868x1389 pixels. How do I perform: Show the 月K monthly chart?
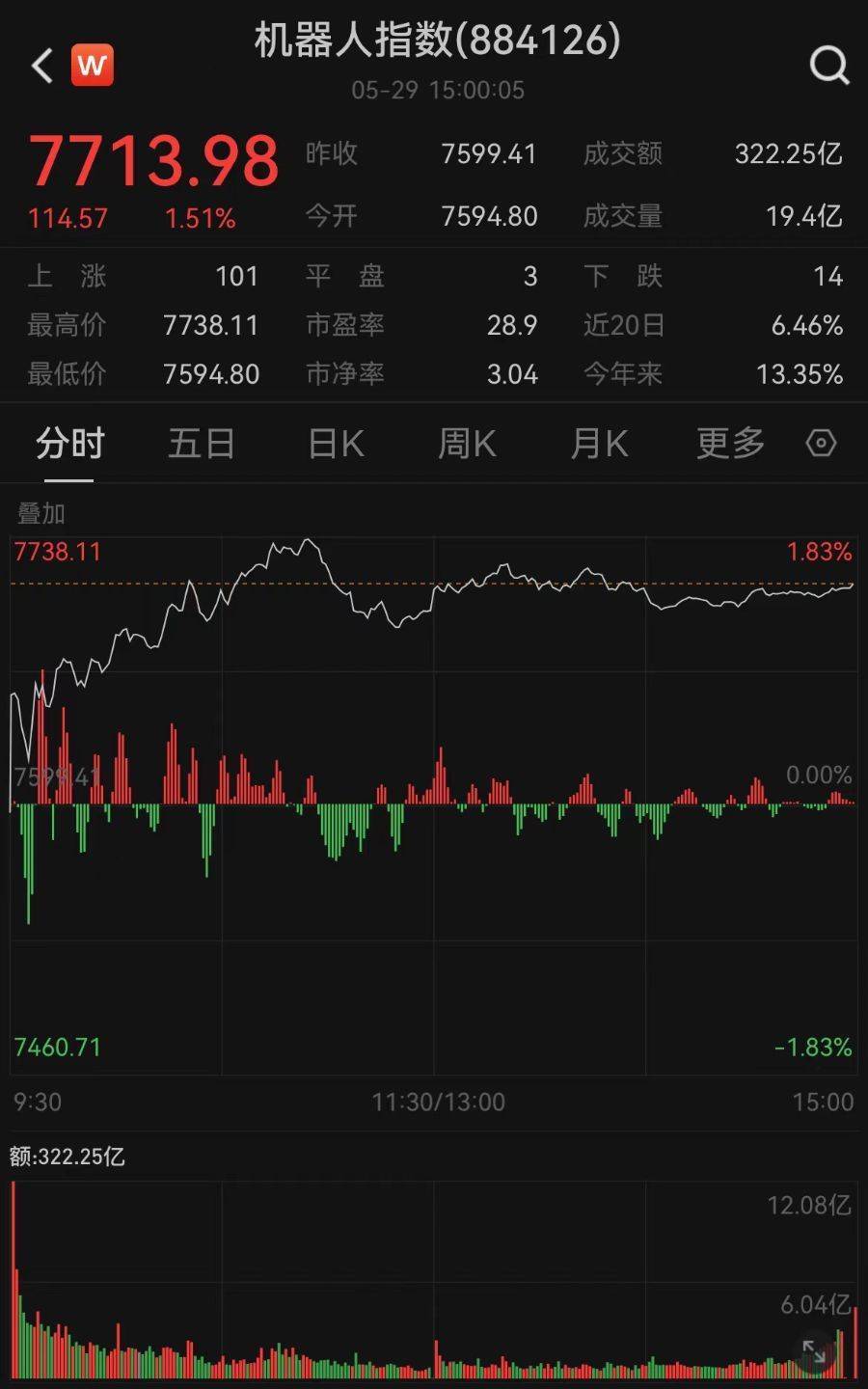[599, 444]
